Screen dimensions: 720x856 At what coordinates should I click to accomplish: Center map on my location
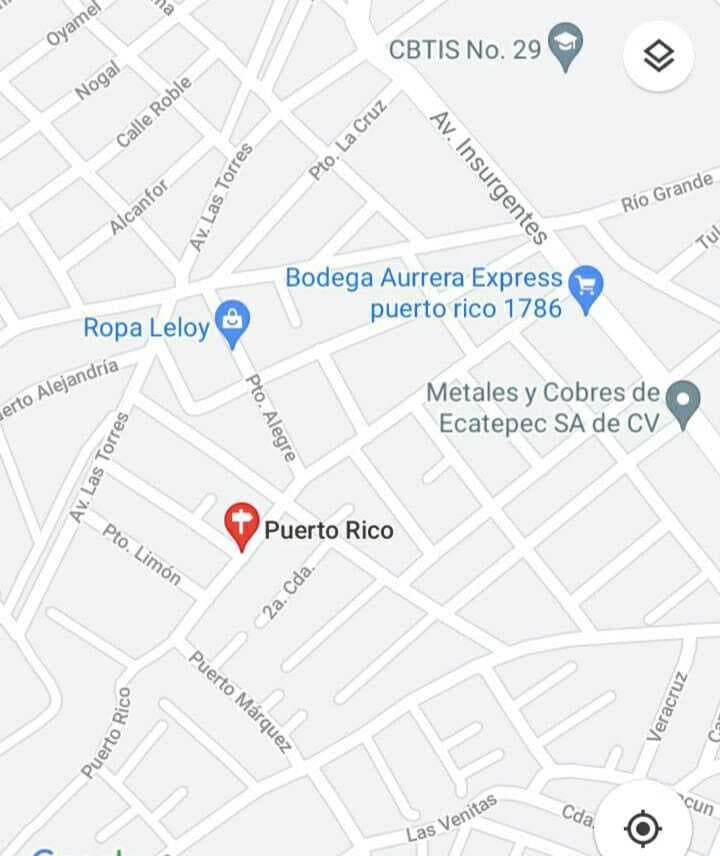[642, 827]
